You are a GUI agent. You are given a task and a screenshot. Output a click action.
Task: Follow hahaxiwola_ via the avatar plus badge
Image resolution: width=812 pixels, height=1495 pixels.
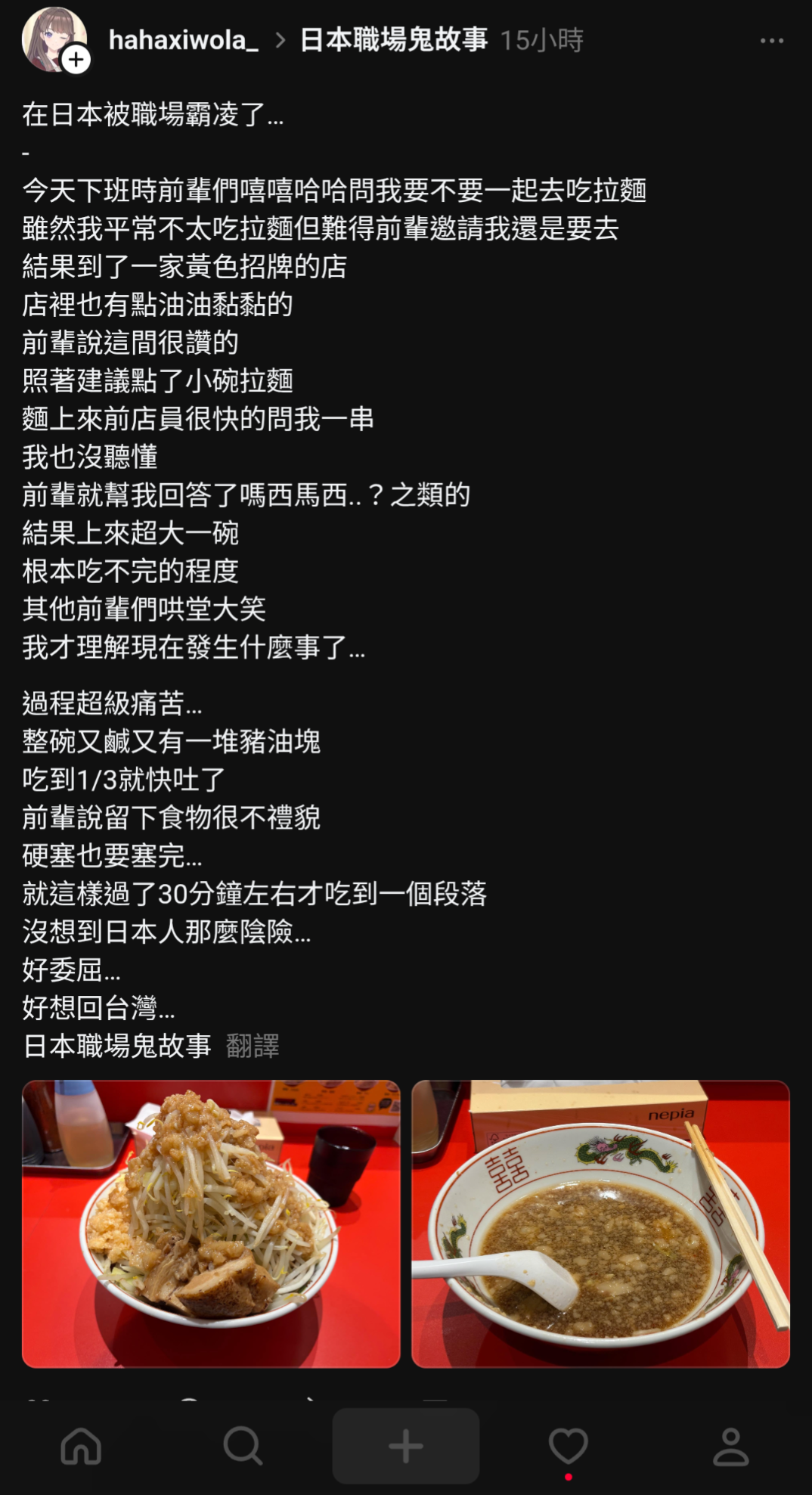(x=76, y=59)
